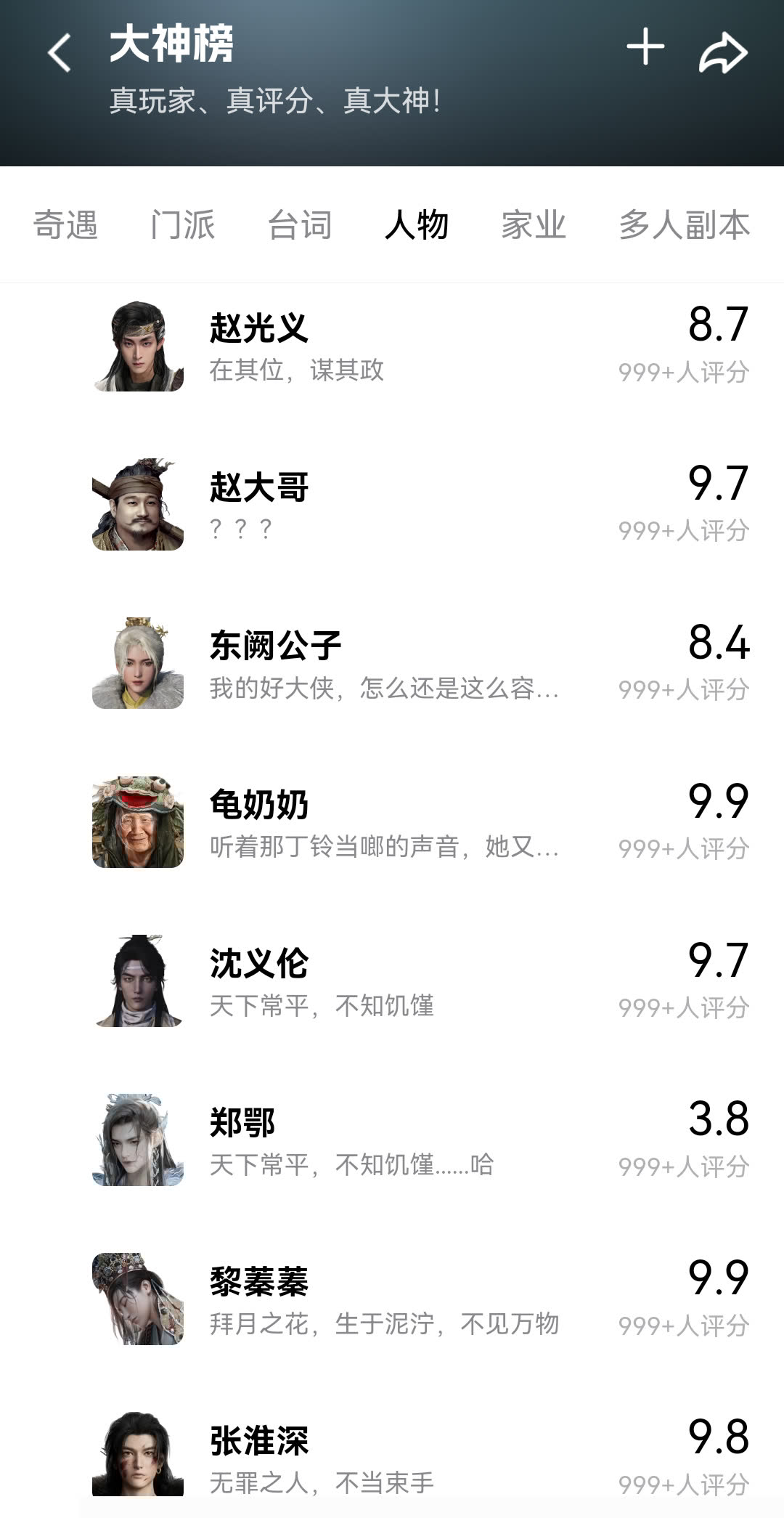The image size is (784, 1518).
Task: Open the 台词 tab
Action: point(300,224)
